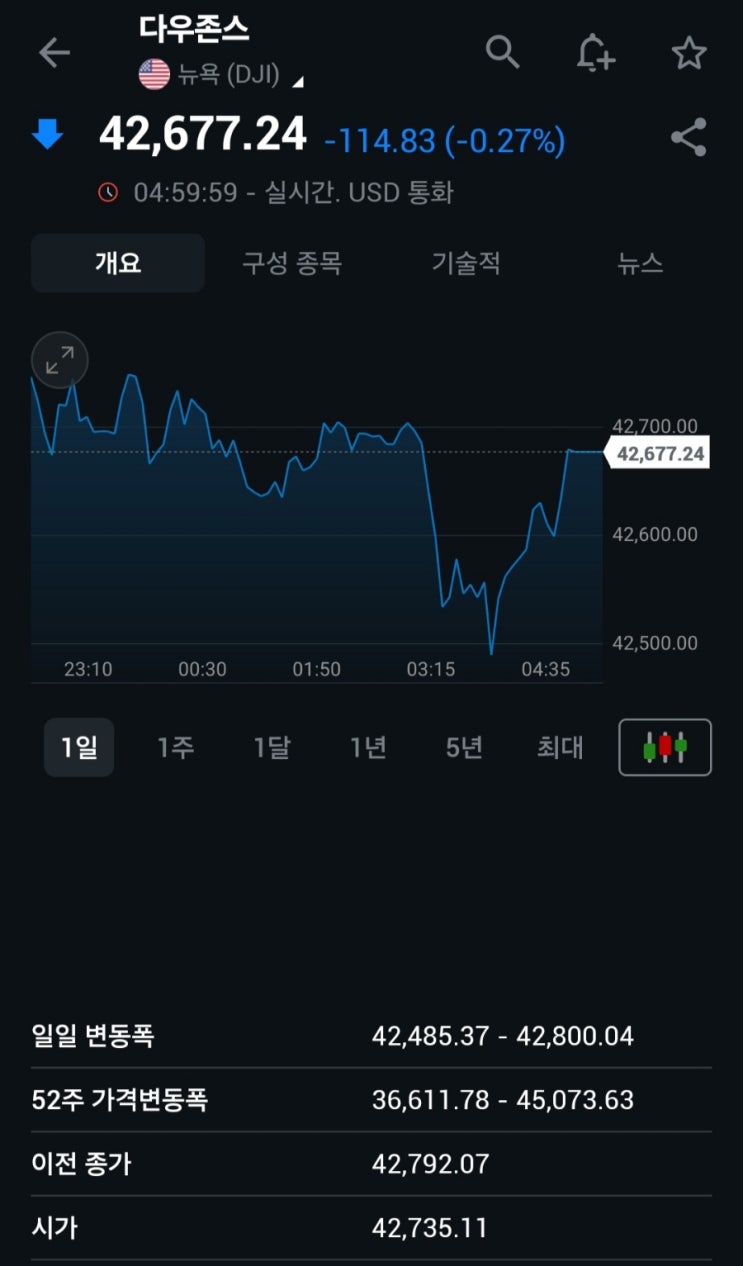Screen dimensions: 743x1266
Task: Show the 1달 chart range
Action: (x=271, y=747)
